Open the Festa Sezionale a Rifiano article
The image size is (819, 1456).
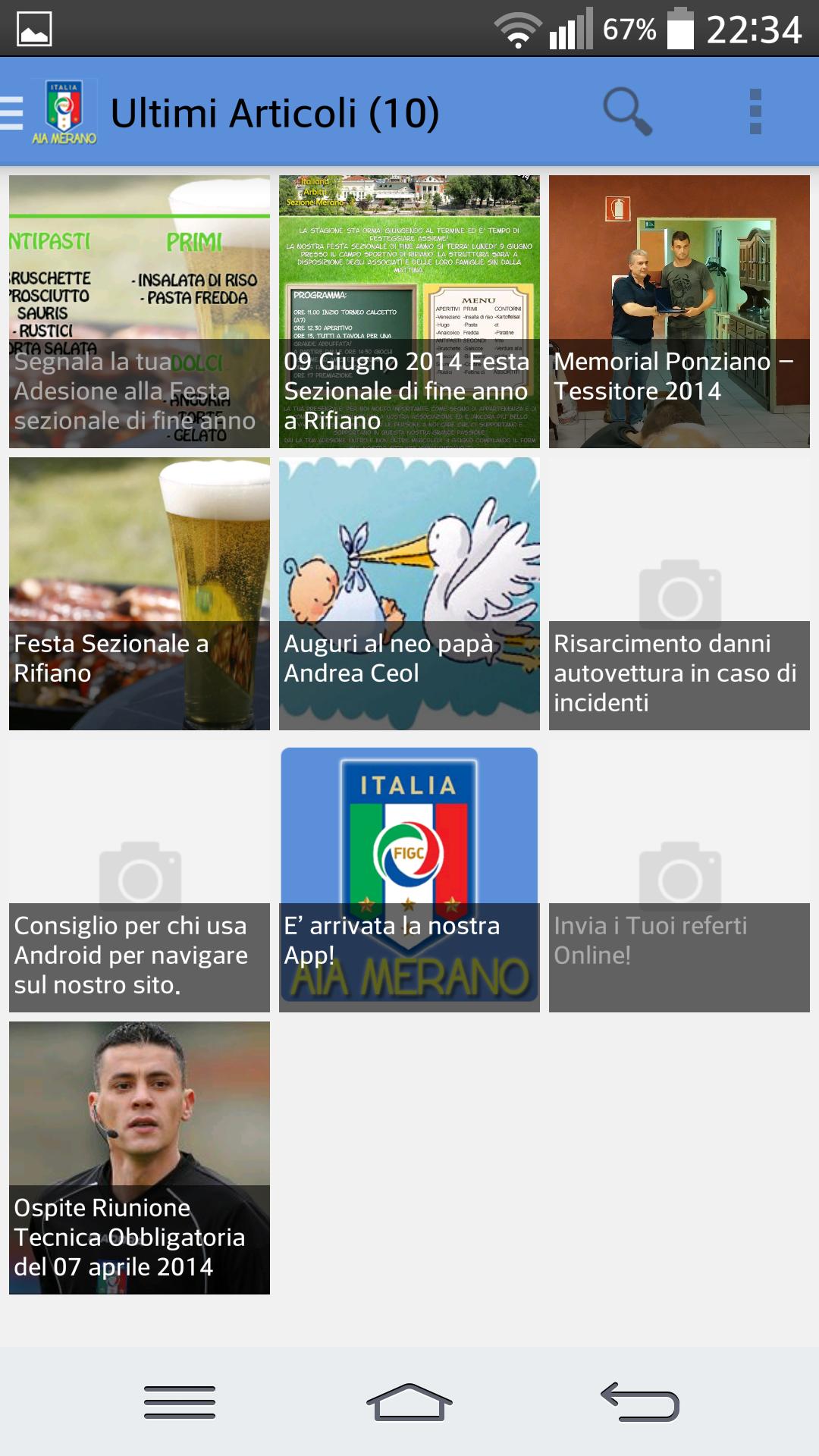pyautogui.click(x=140, y=594)
